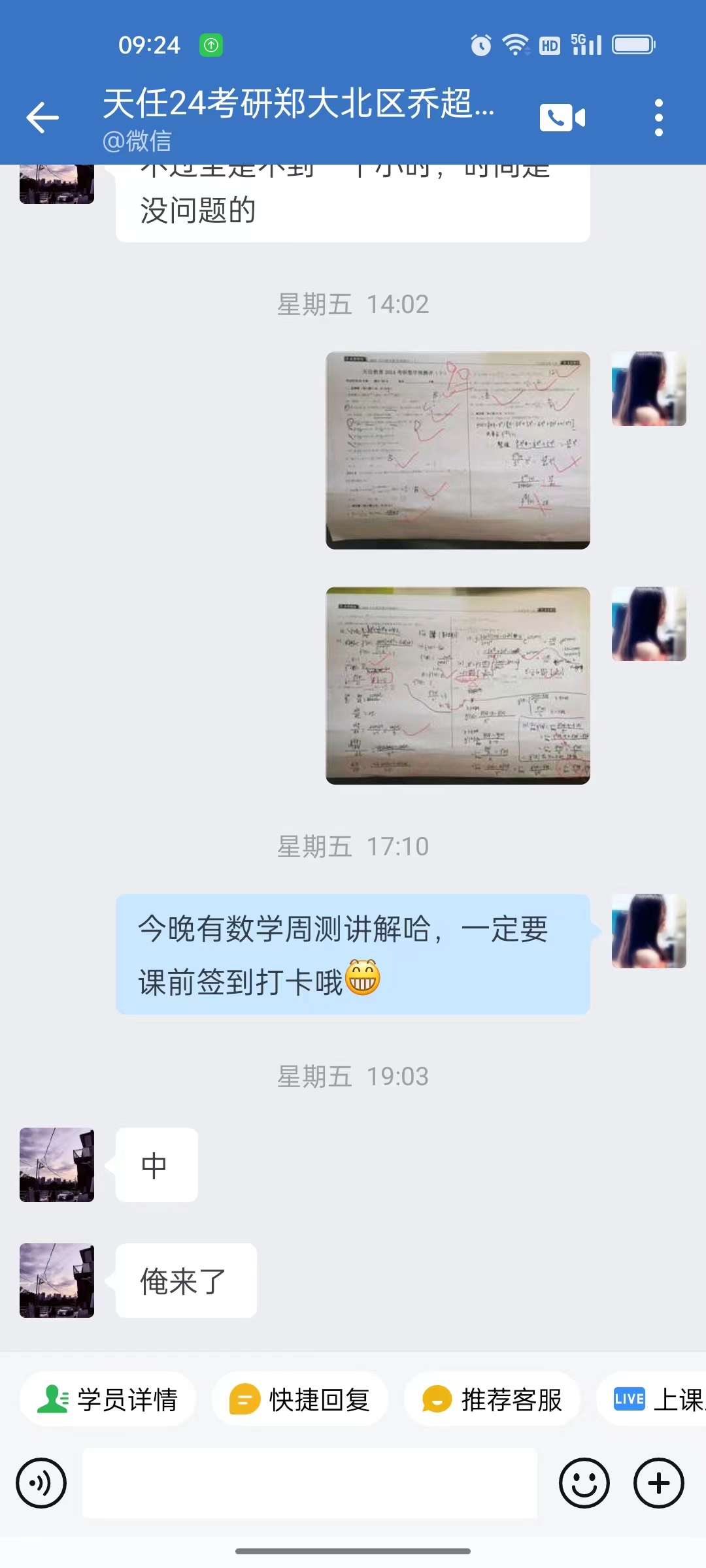
Task: Switch to voice message input
Action: point(41,1483)
